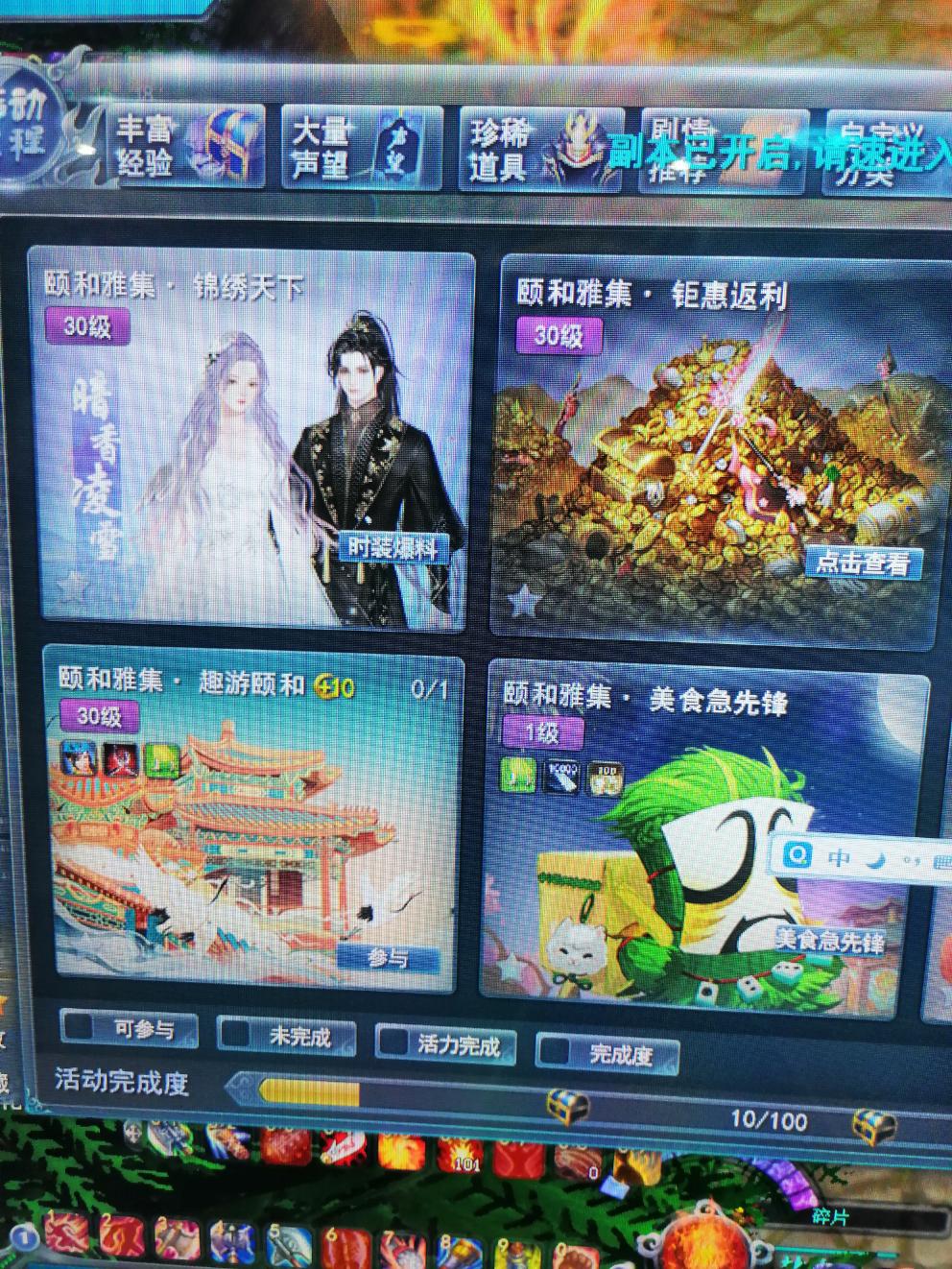Check the 可参与 filter box
Viewport: 952px width, 1269px height.
pos(79,1028)
